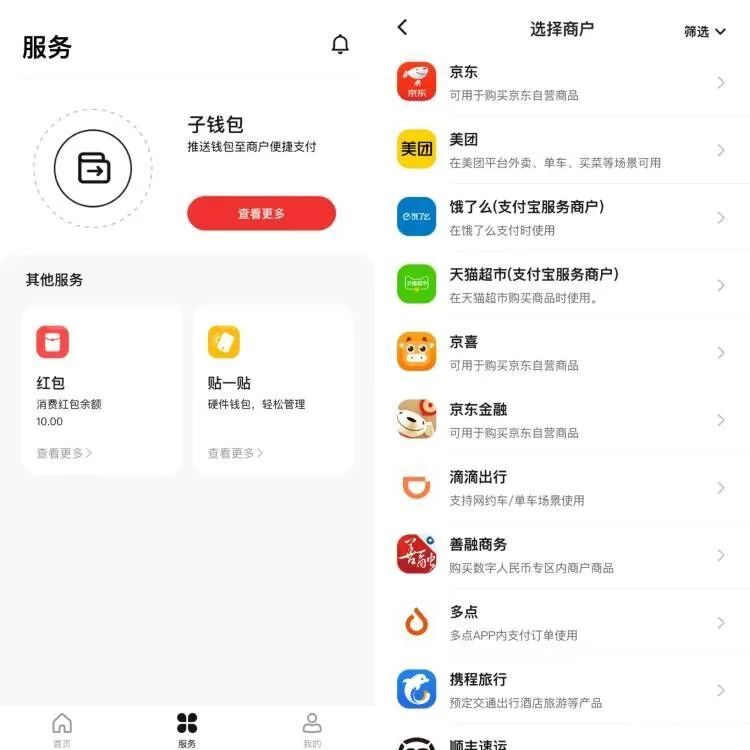Open the 饿了么 merchant row
The height and width of the screenshot is (750, 750).
click(560, 218)
